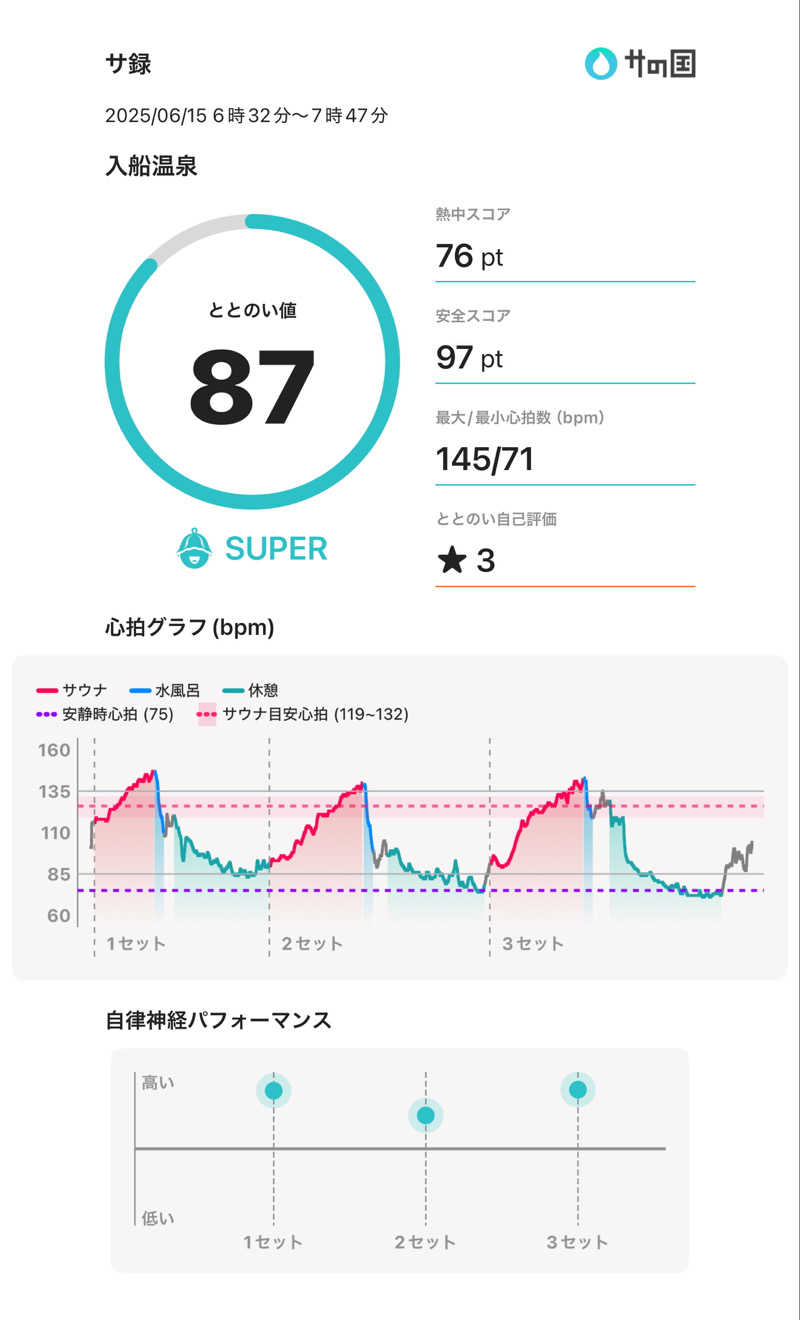Screen dimensions: 800x1320
Task: Click the 2セット performance dot marker
Action: (424, 1113)
